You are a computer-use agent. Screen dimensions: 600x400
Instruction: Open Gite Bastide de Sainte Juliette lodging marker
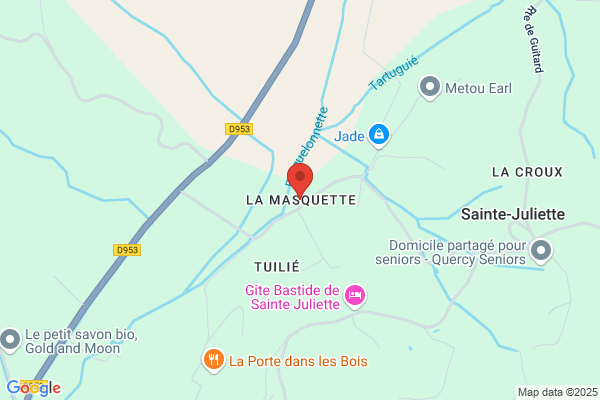[x=355, y=296]
